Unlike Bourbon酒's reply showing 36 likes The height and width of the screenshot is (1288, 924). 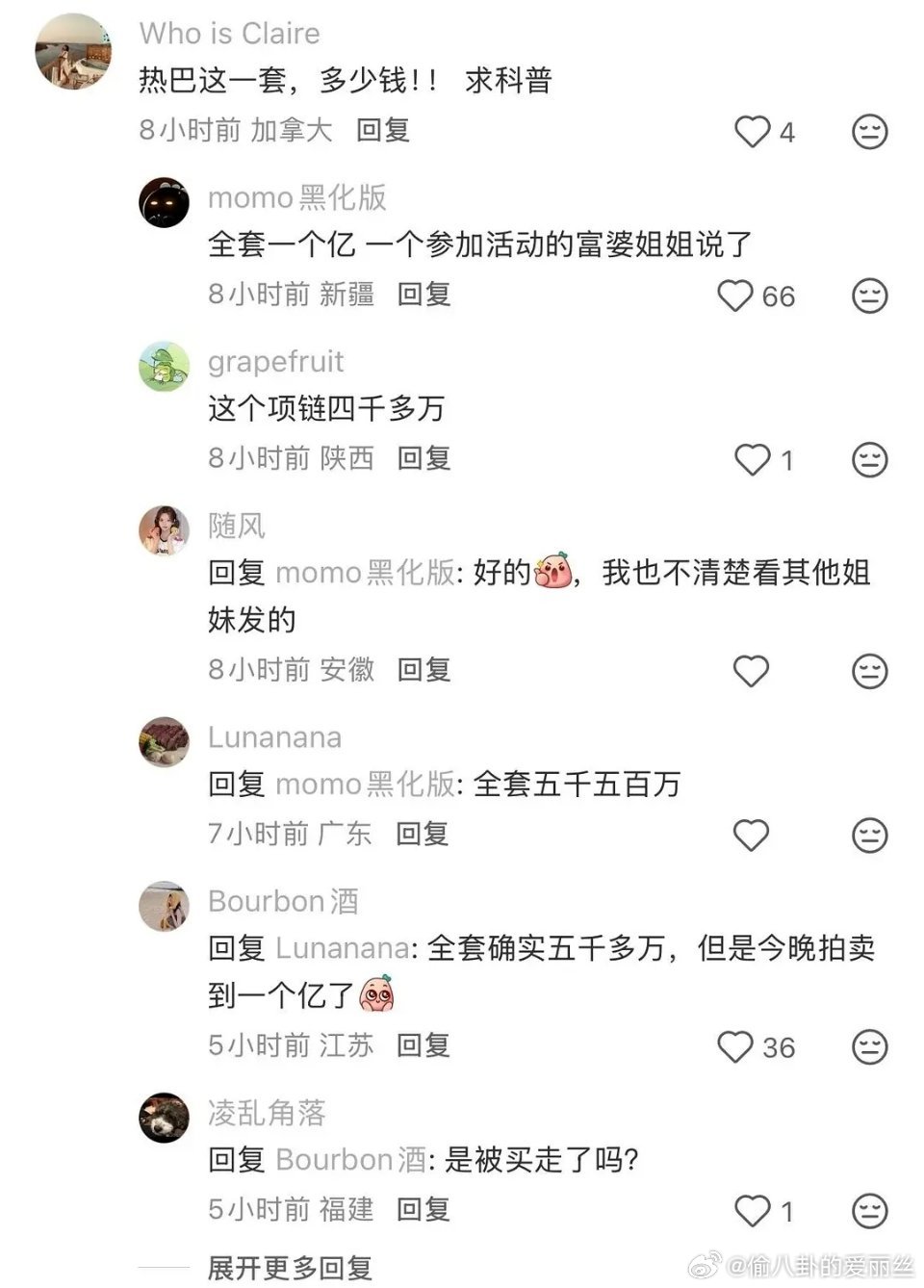pyautogui.click(x=737, y=1047)
